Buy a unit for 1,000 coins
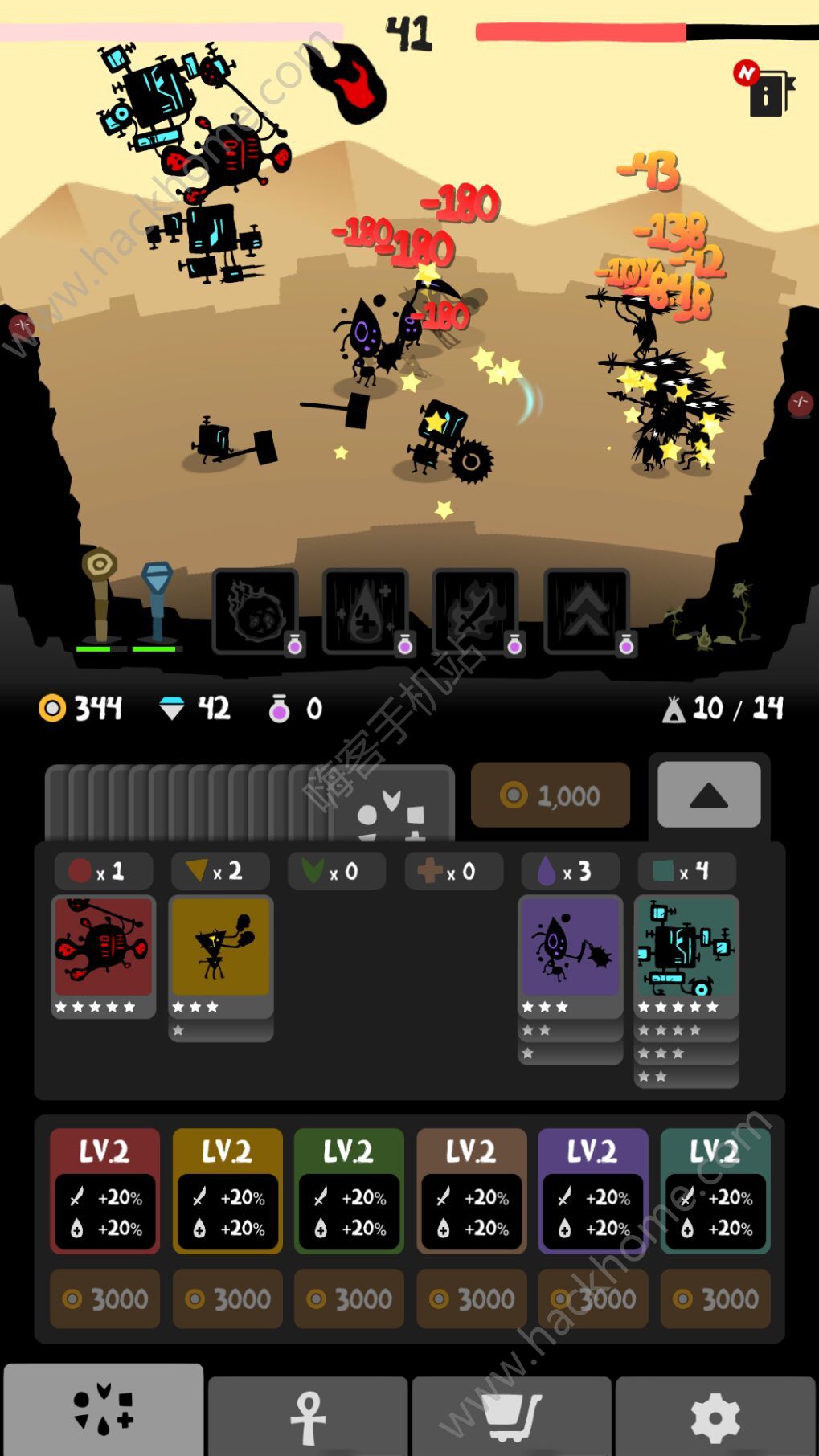This screenshot has width=819, height=1456. pos(551,795)
